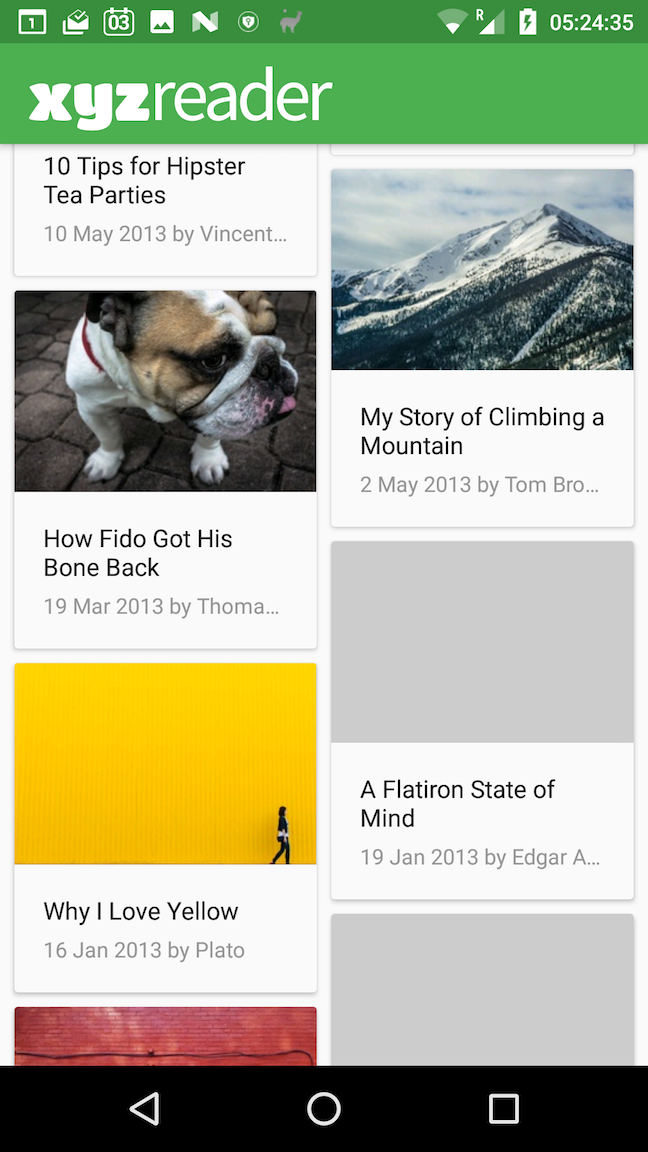Image resolution: width=648 pixels, height=1152 pixels.
Task: Go back using the system back button
Action: click(145, 1108)
